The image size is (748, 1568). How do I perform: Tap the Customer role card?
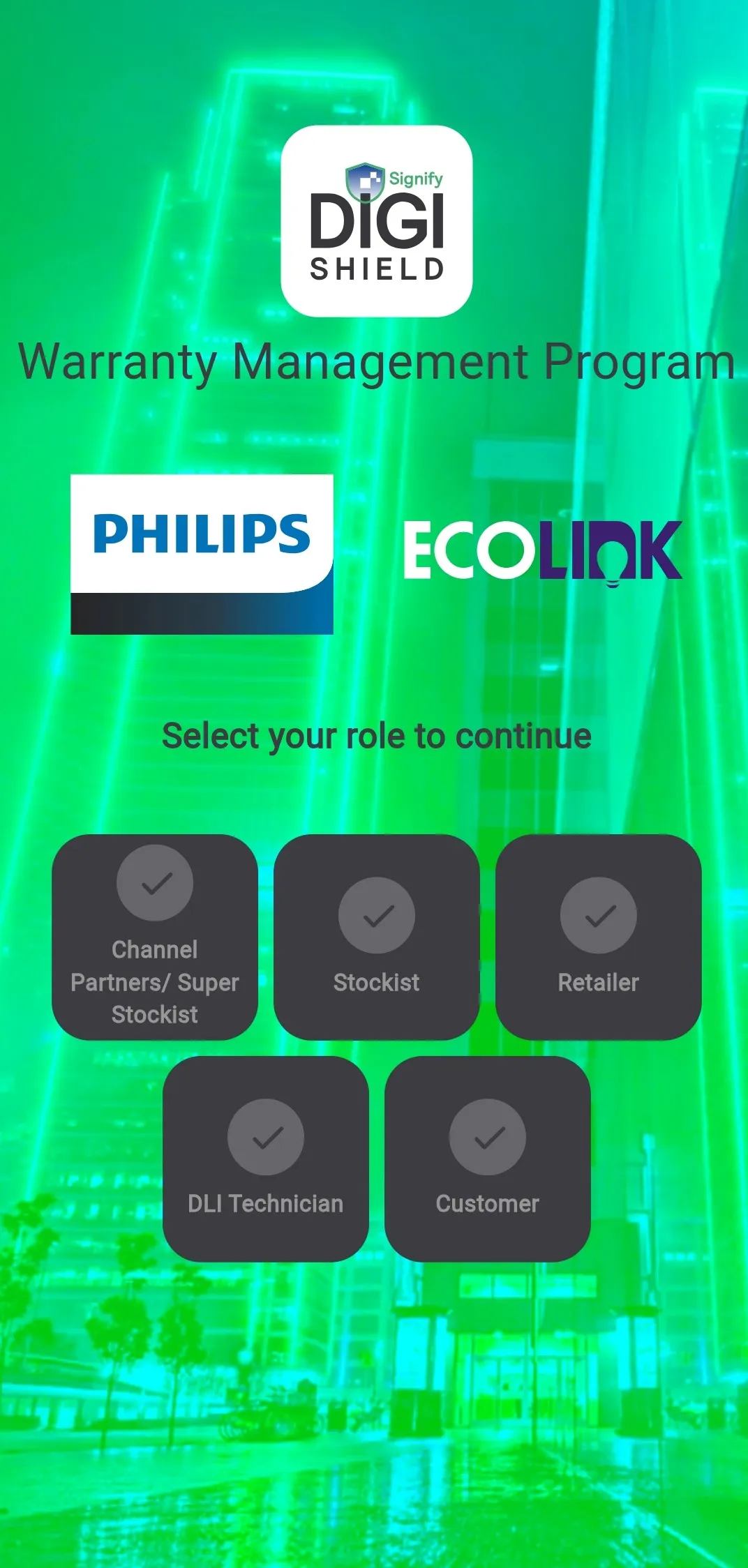[487, 1159]
